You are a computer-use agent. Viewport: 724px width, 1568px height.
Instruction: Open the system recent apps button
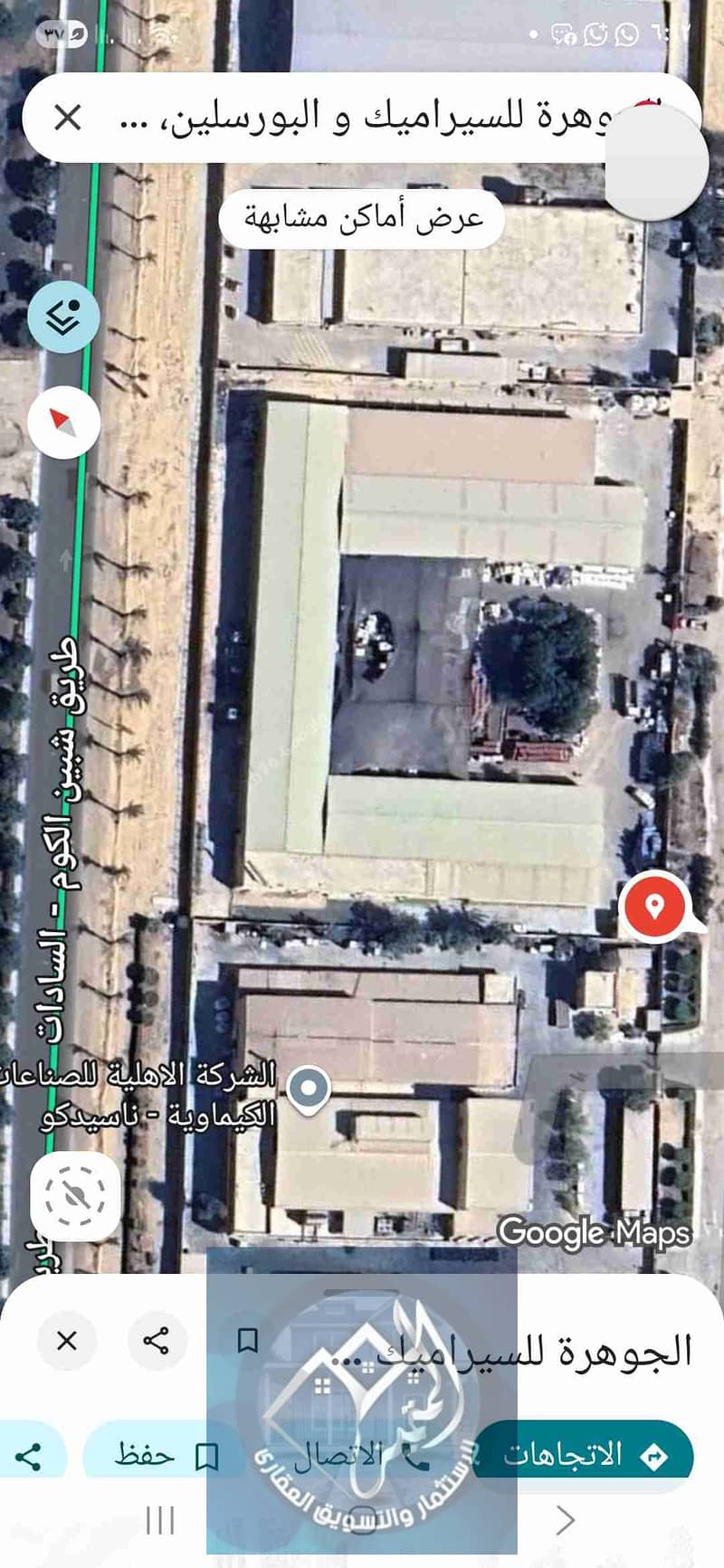tap(160, 1520)
